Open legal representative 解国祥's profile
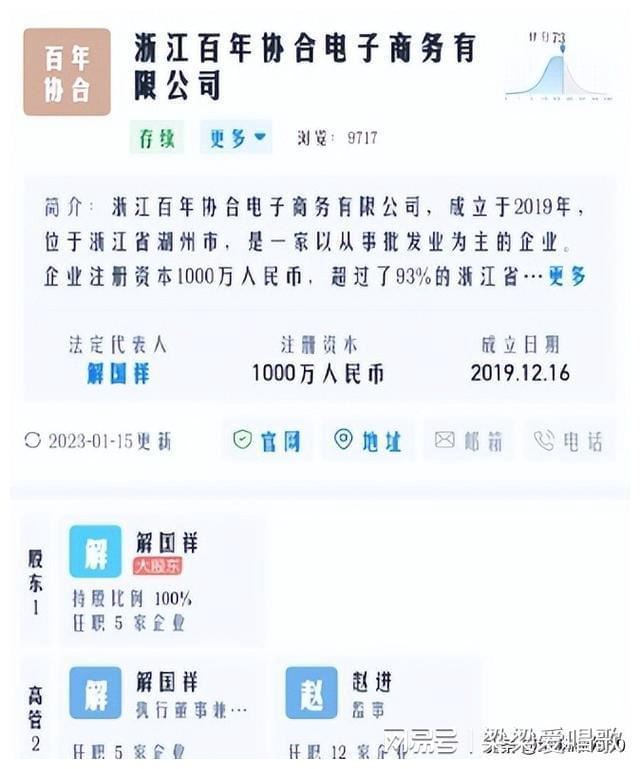This screenshot has height=769, width=640. click(x=118, y=374)
